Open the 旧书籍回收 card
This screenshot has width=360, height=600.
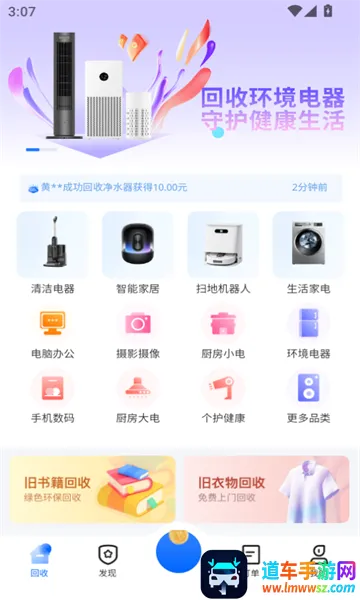coord(93,489)
